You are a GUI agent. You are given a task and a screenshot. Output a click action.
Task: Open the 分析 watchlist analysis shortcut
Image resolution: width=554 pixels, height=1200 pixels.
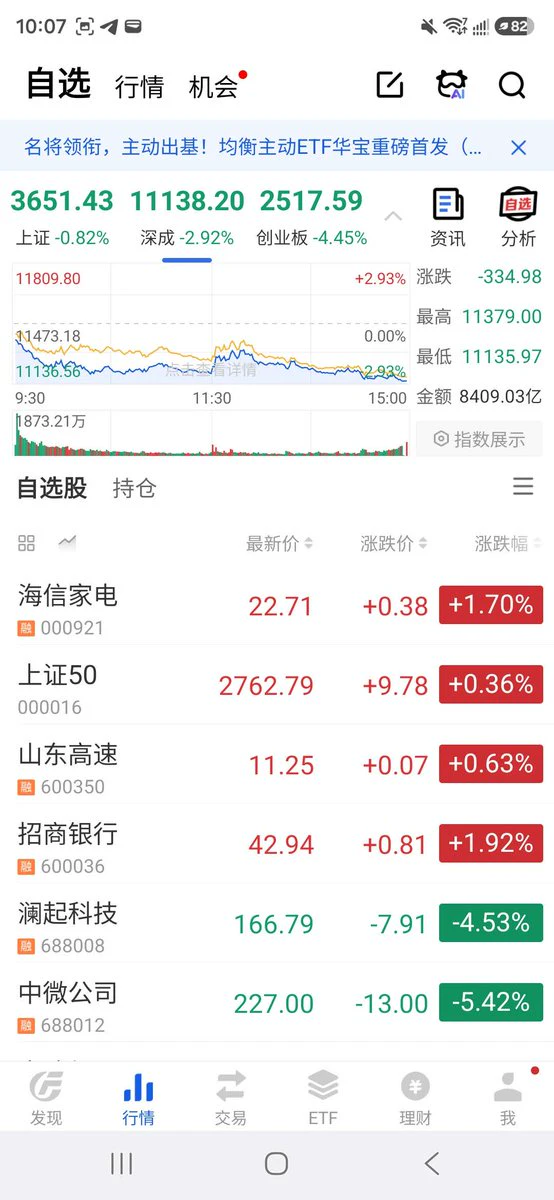(518, 217)
